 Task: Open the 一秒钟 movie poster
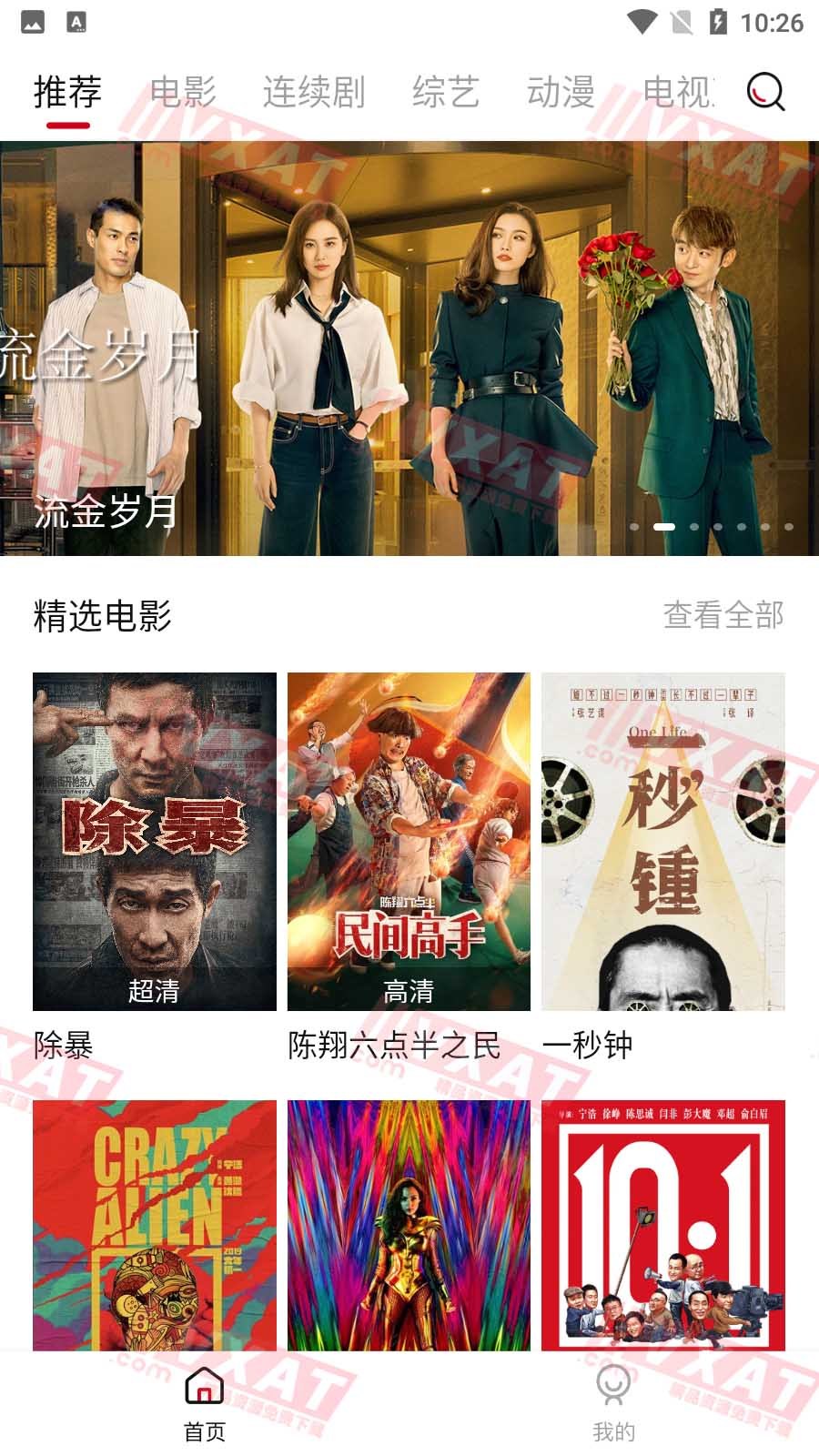[663, 839]
